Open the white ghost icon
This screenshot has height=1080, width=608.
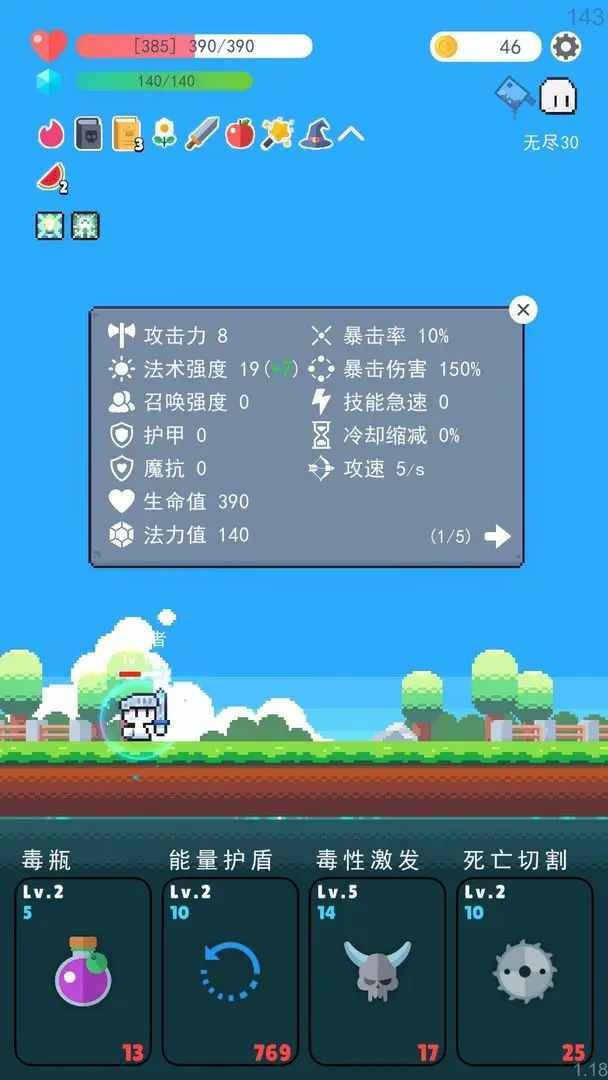coord(557,97)
